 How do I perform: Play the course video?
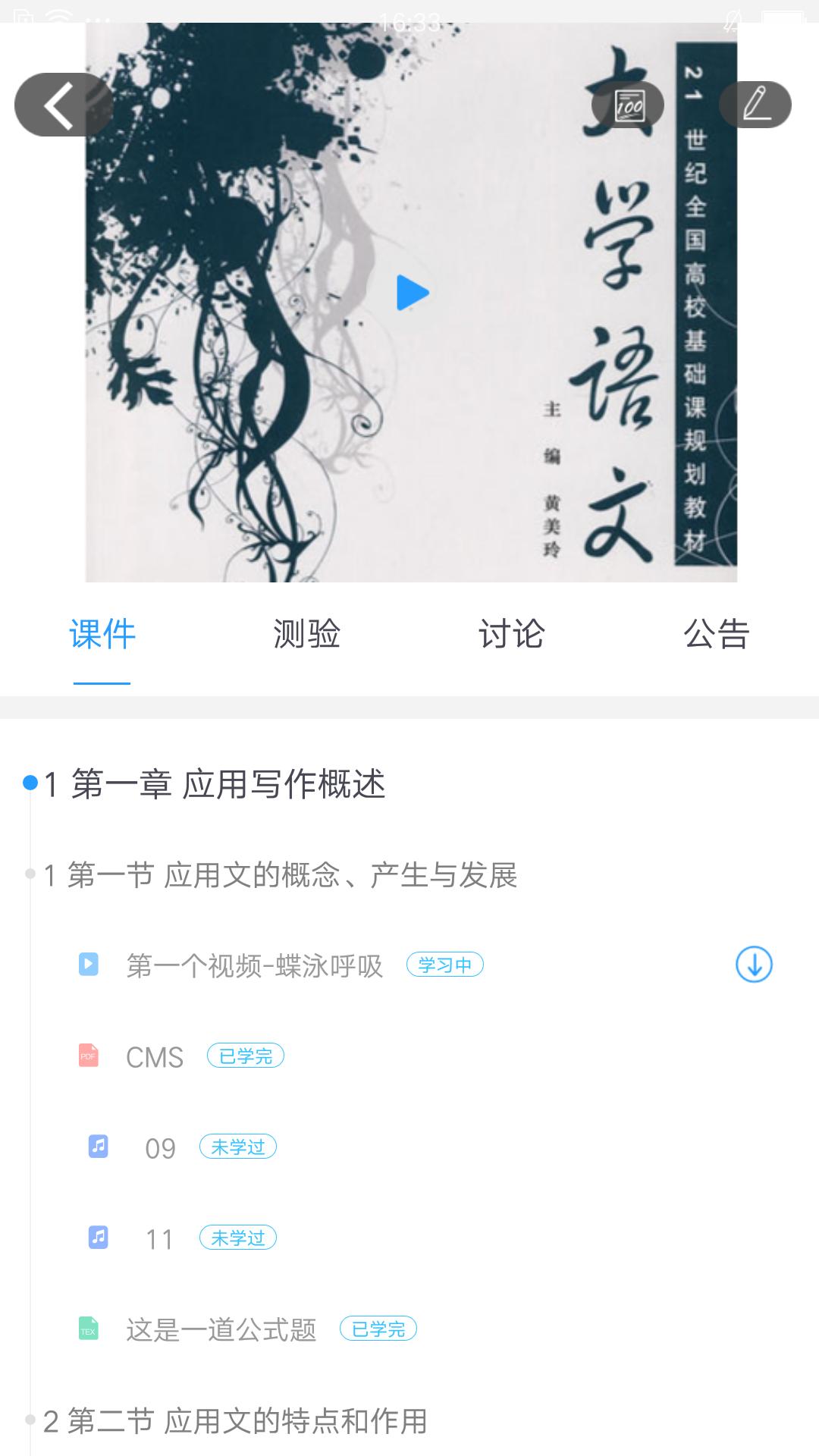tap(412, 293)
